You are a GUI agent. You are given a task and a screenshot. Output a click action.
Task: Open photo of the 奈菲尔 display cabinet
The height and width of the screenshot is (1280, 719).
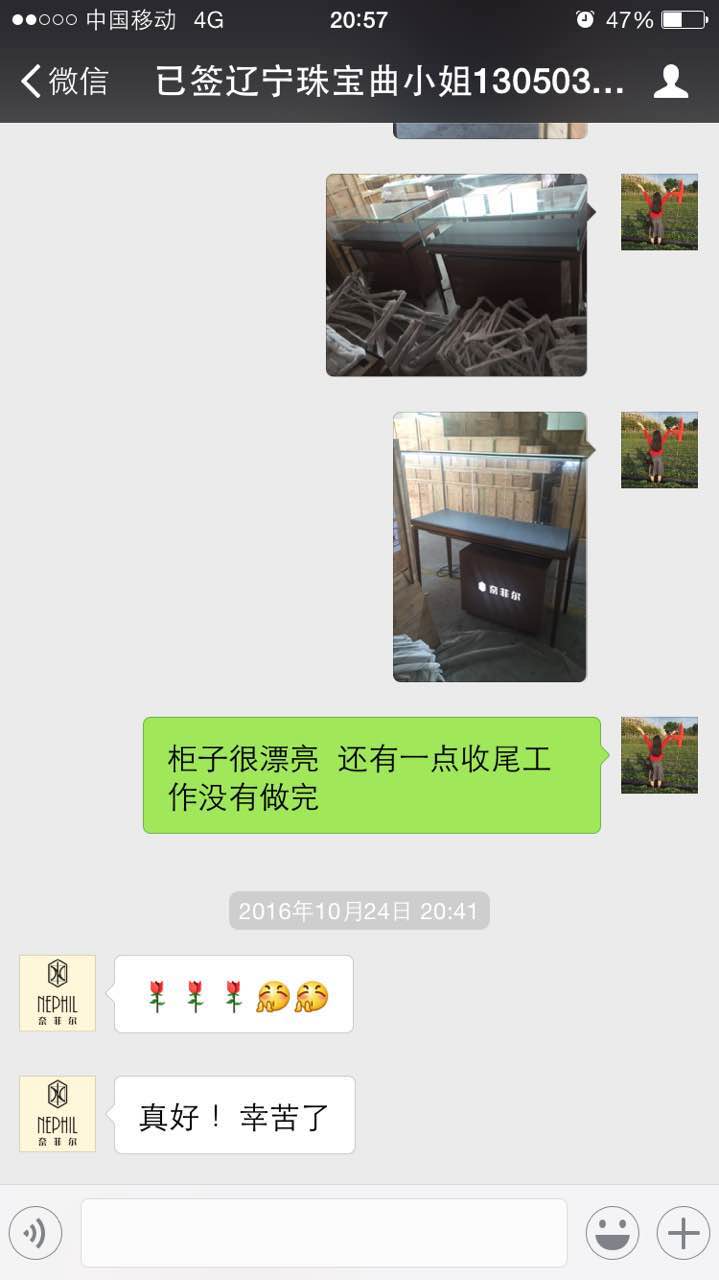coord(489,546)
